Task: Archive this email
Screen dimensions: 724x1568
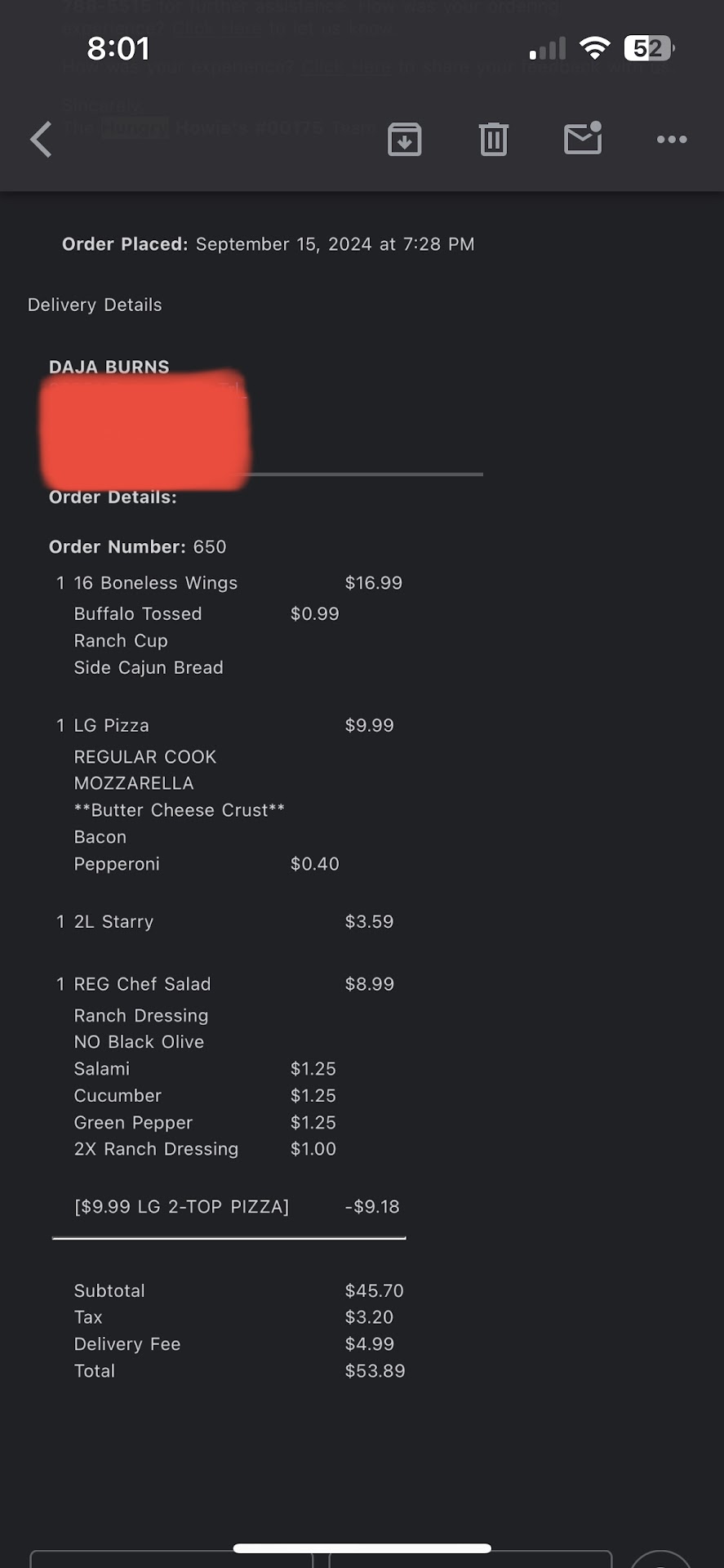Action: pyautogui.click(x=404, y=139)
